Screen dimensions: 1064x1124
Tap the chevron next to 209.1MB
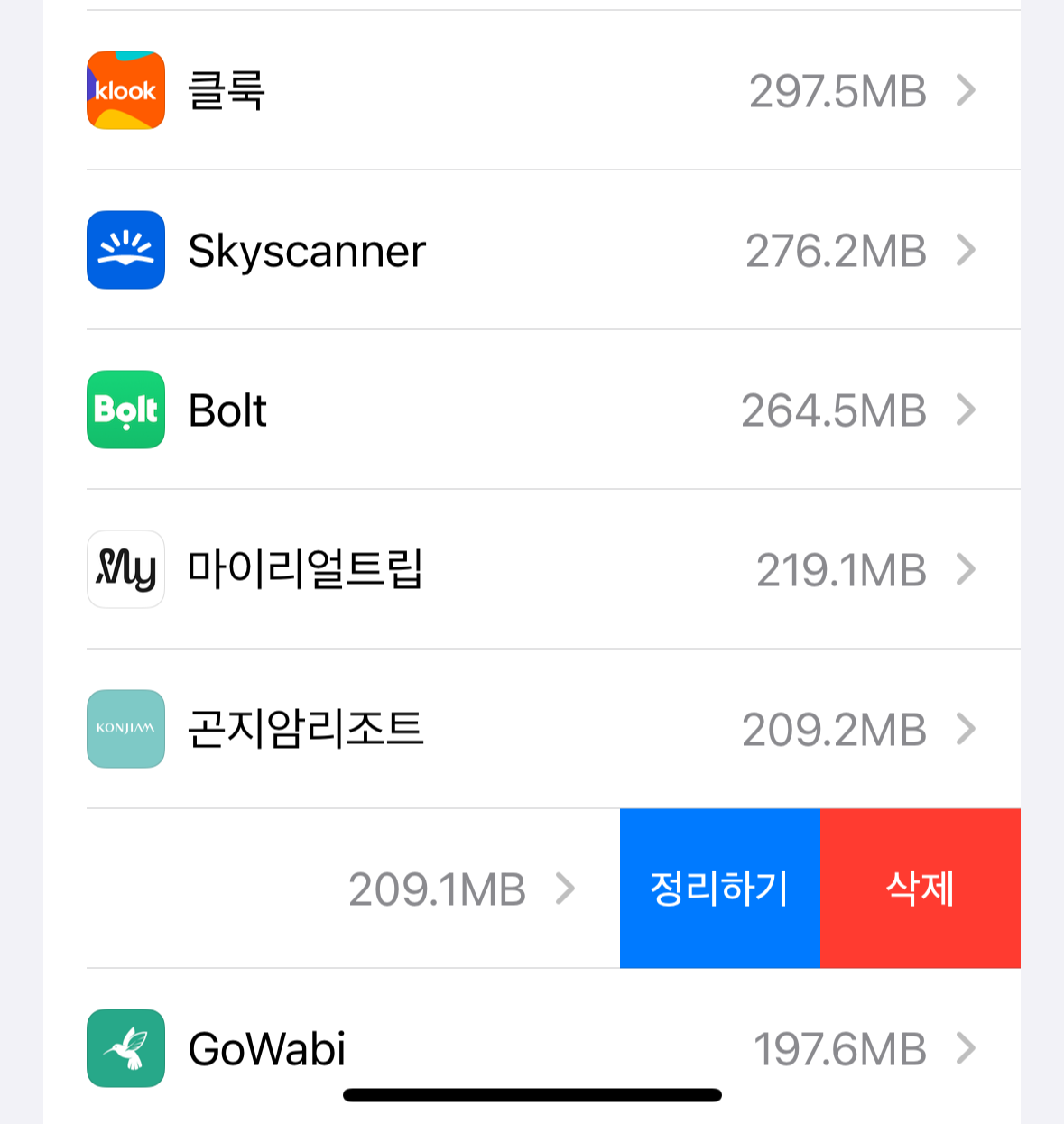(x=567, y=889)
